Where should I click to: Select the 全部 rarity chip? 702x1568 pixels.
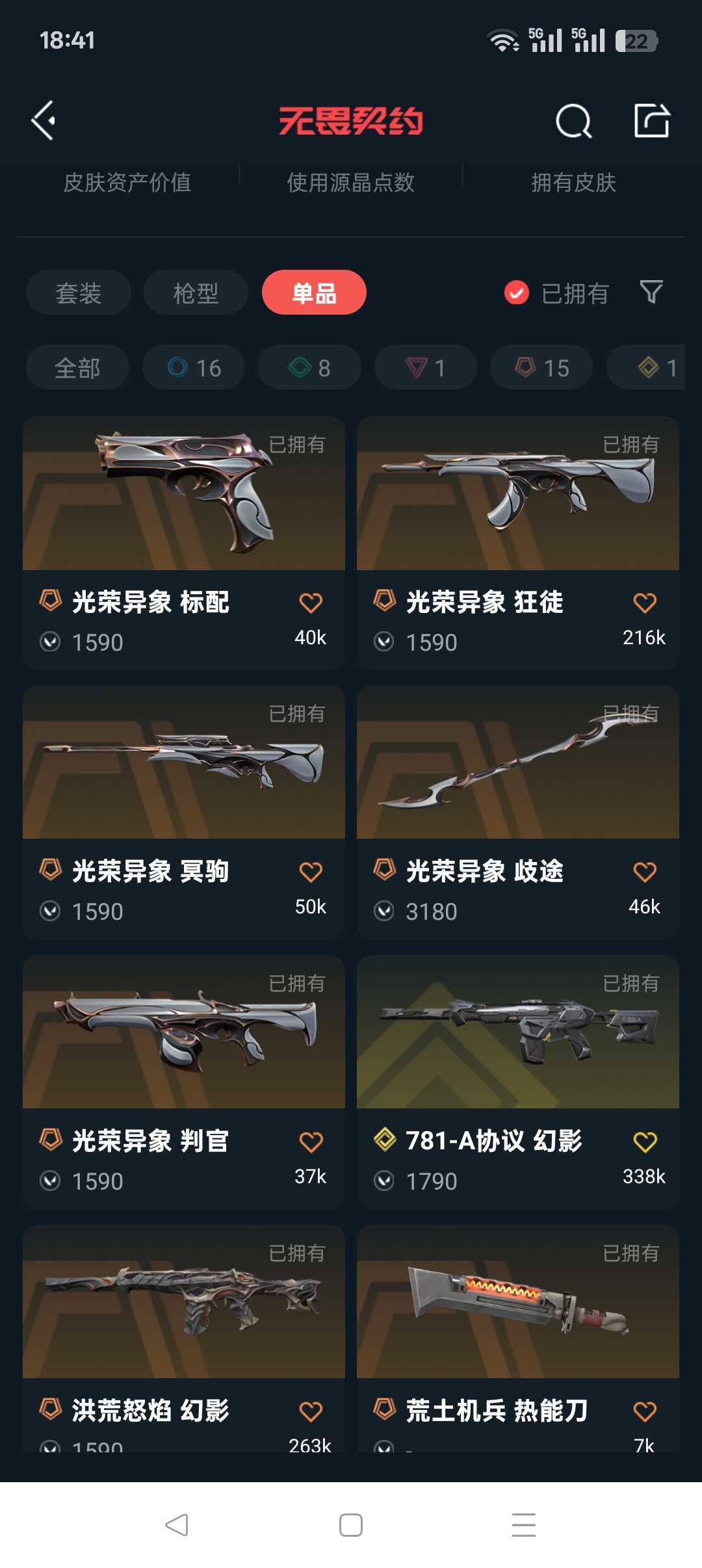coord(77,367)
